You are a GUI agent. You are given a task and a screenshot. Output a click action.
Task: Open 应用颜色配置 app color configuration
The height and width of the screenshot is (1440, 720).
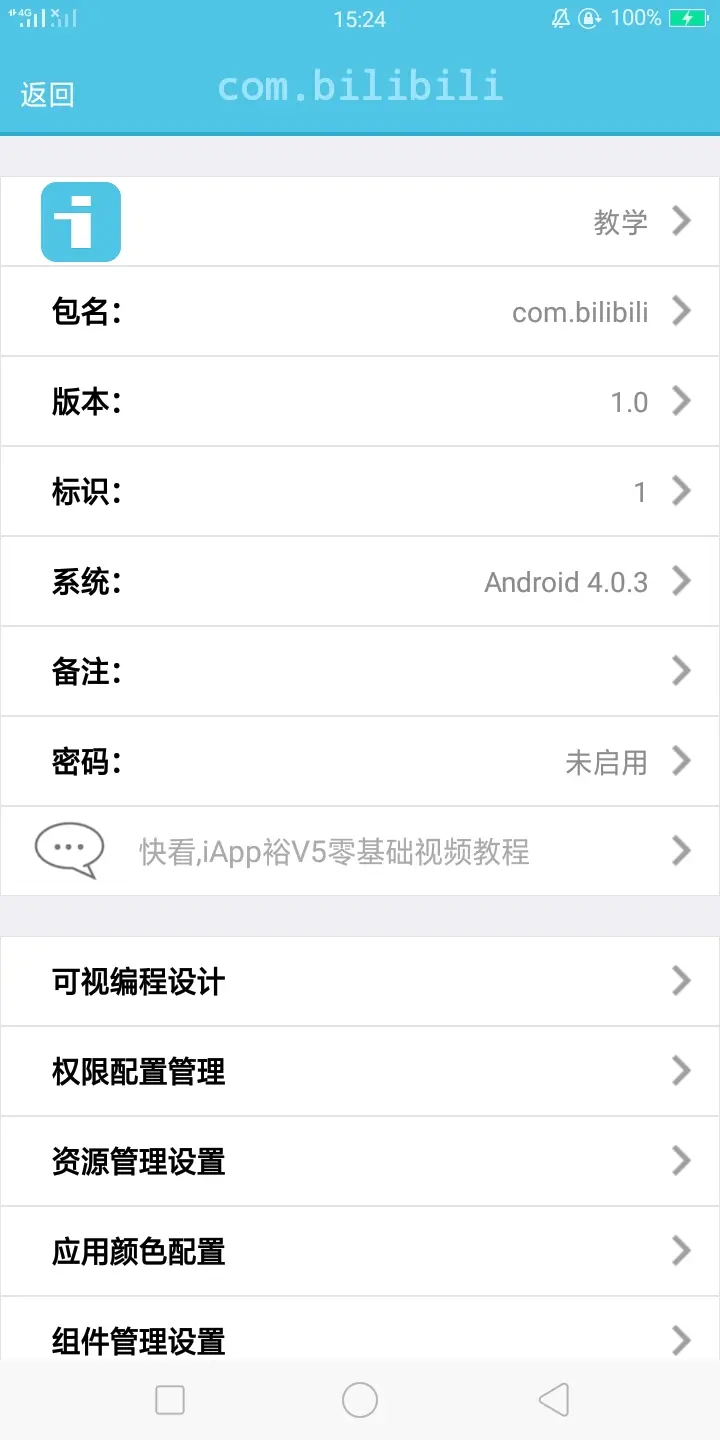pos(360,1252)
